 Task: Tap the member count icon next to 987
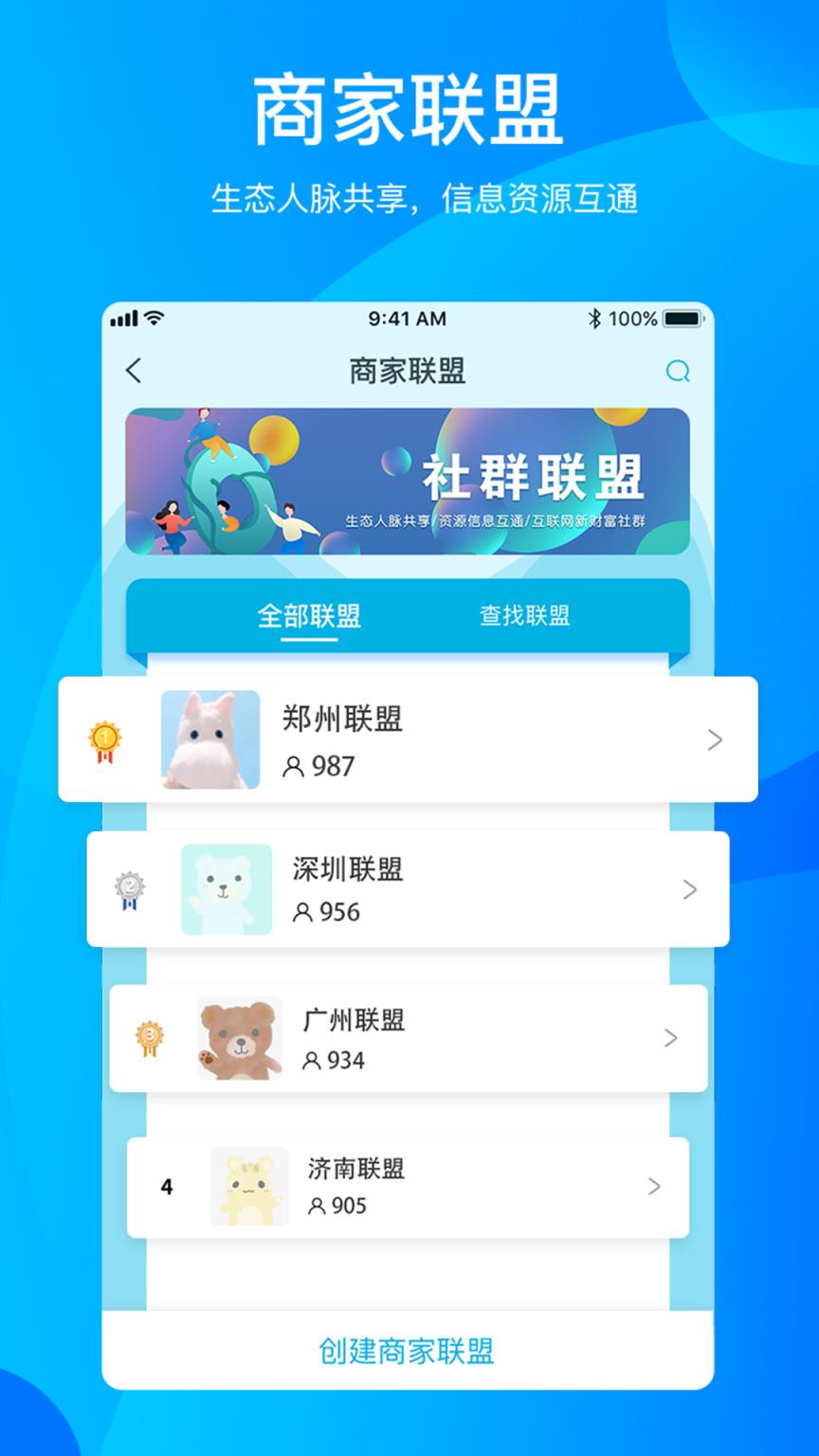(x=295, y=766)
